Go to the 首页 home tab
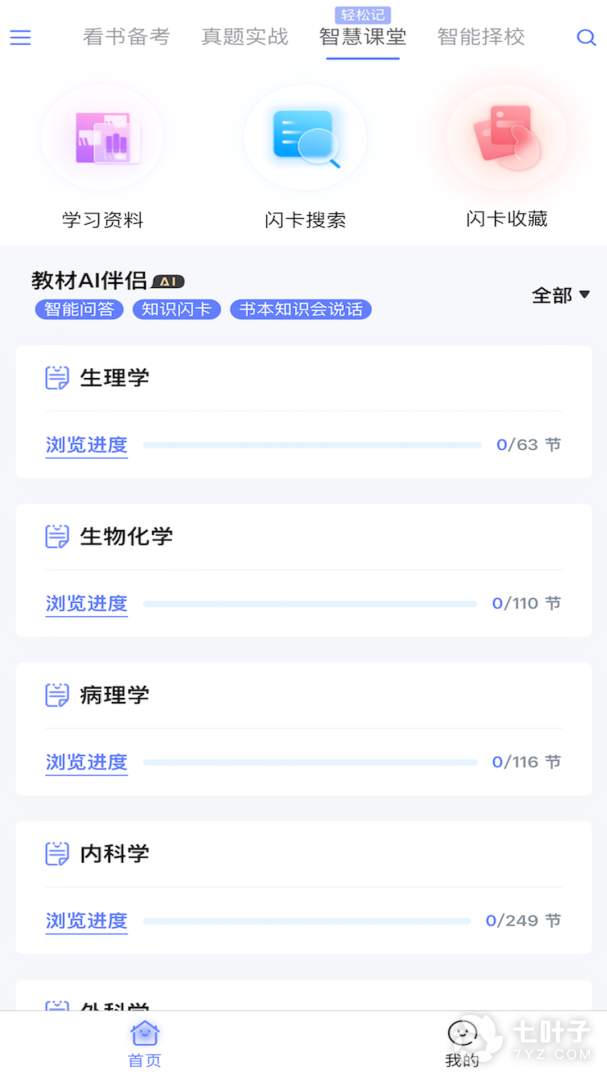This screenshot has height=1080, width=607. (144, 1044)
